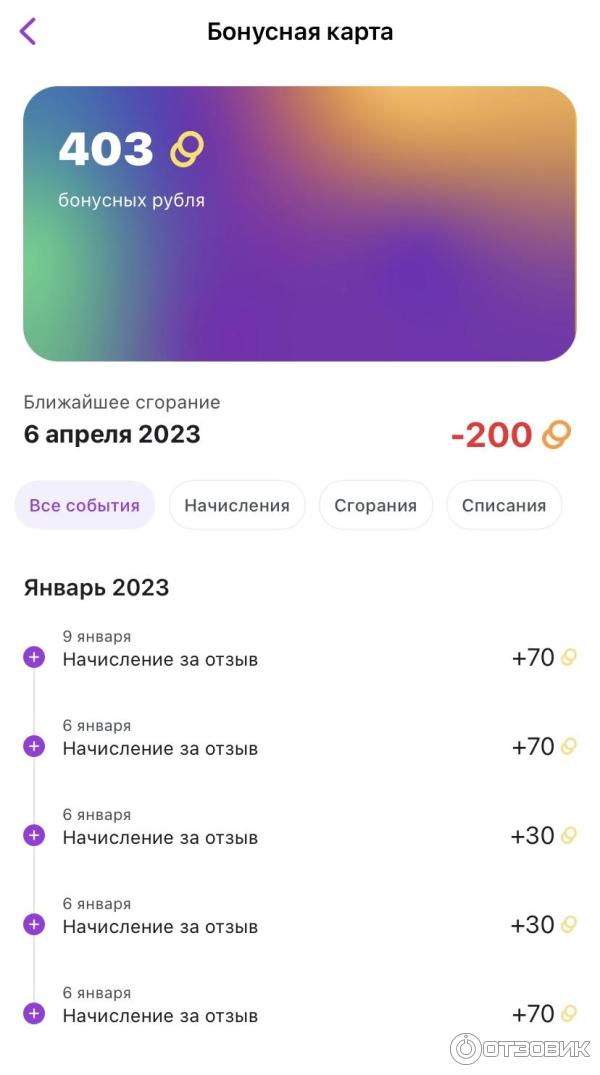Open the bonus card with 403 rubles

(299, 223)
